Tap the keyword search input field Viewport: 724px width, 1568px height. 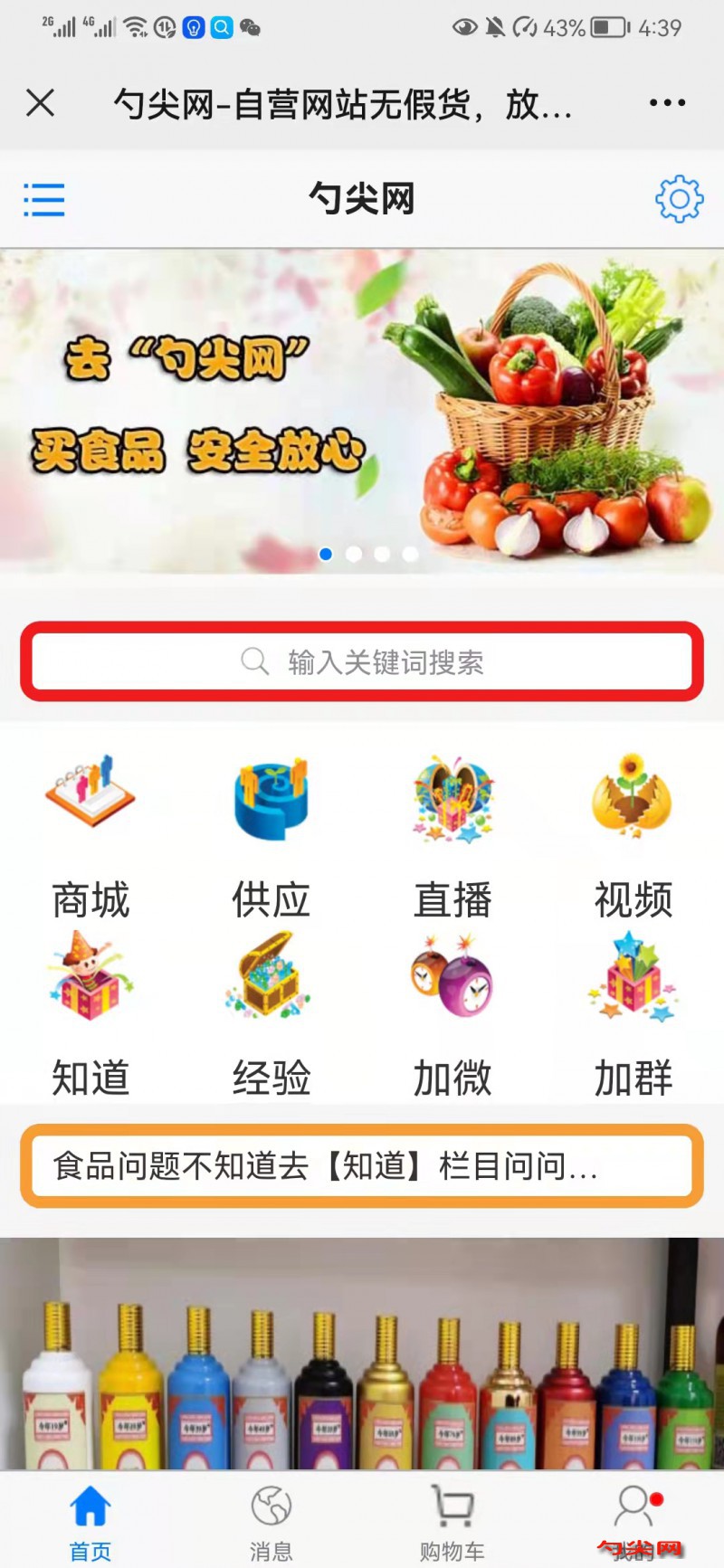362,662
